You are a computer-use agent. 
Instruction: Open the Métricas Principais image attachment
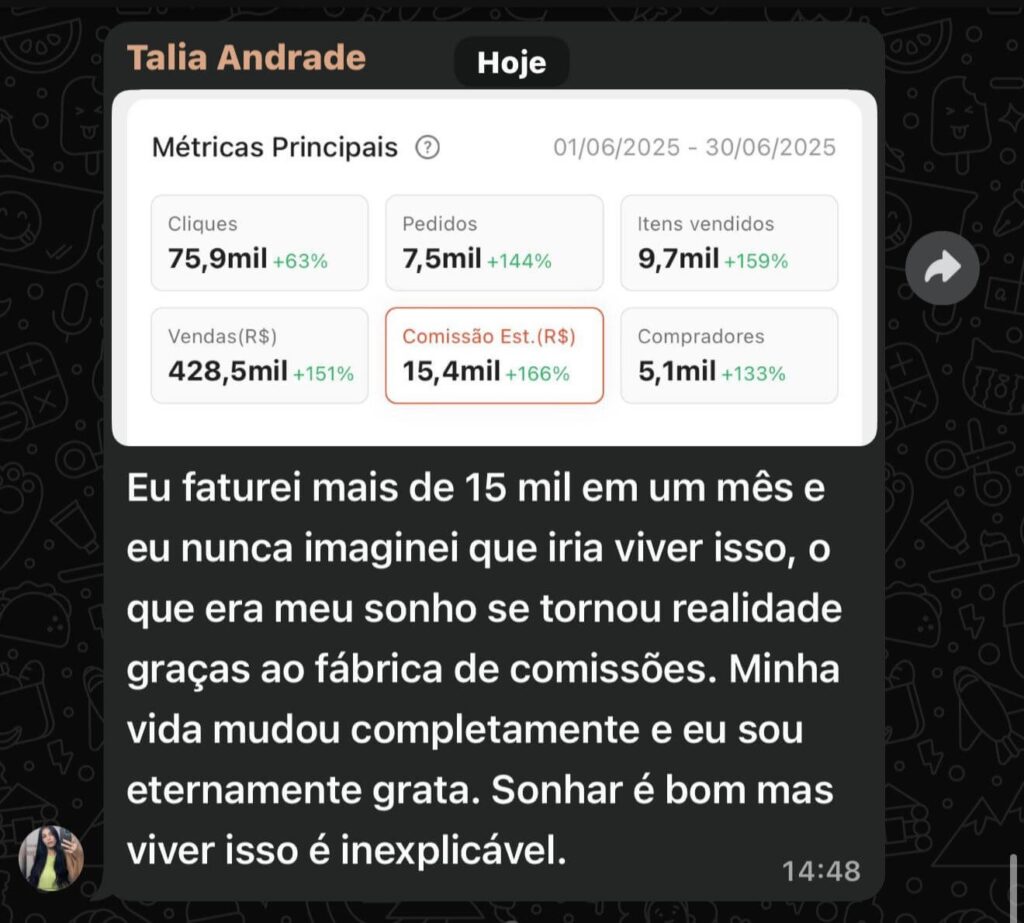tap(494, 268)
